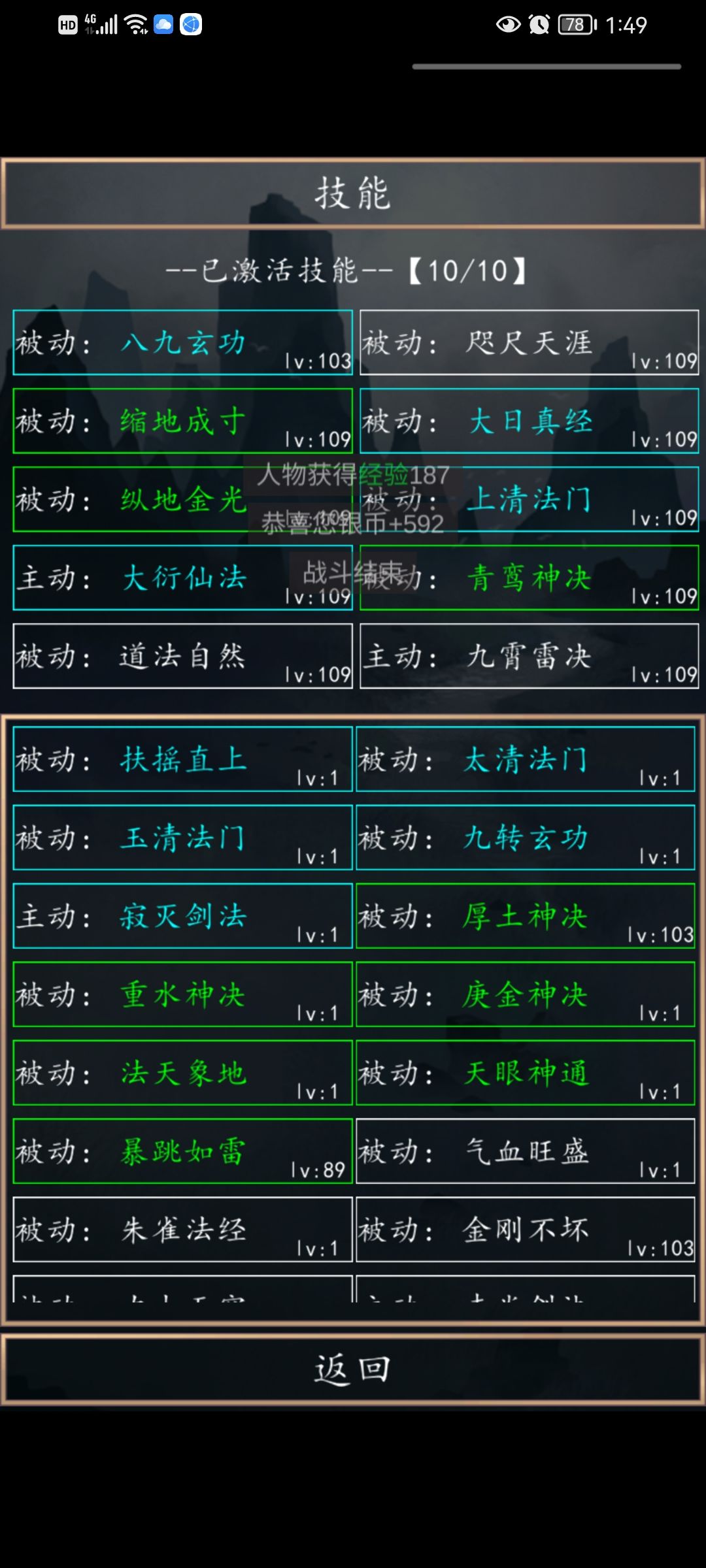Select the 暴跳如雷 passive skill
706x1568 pixels.
[182, 1152]
